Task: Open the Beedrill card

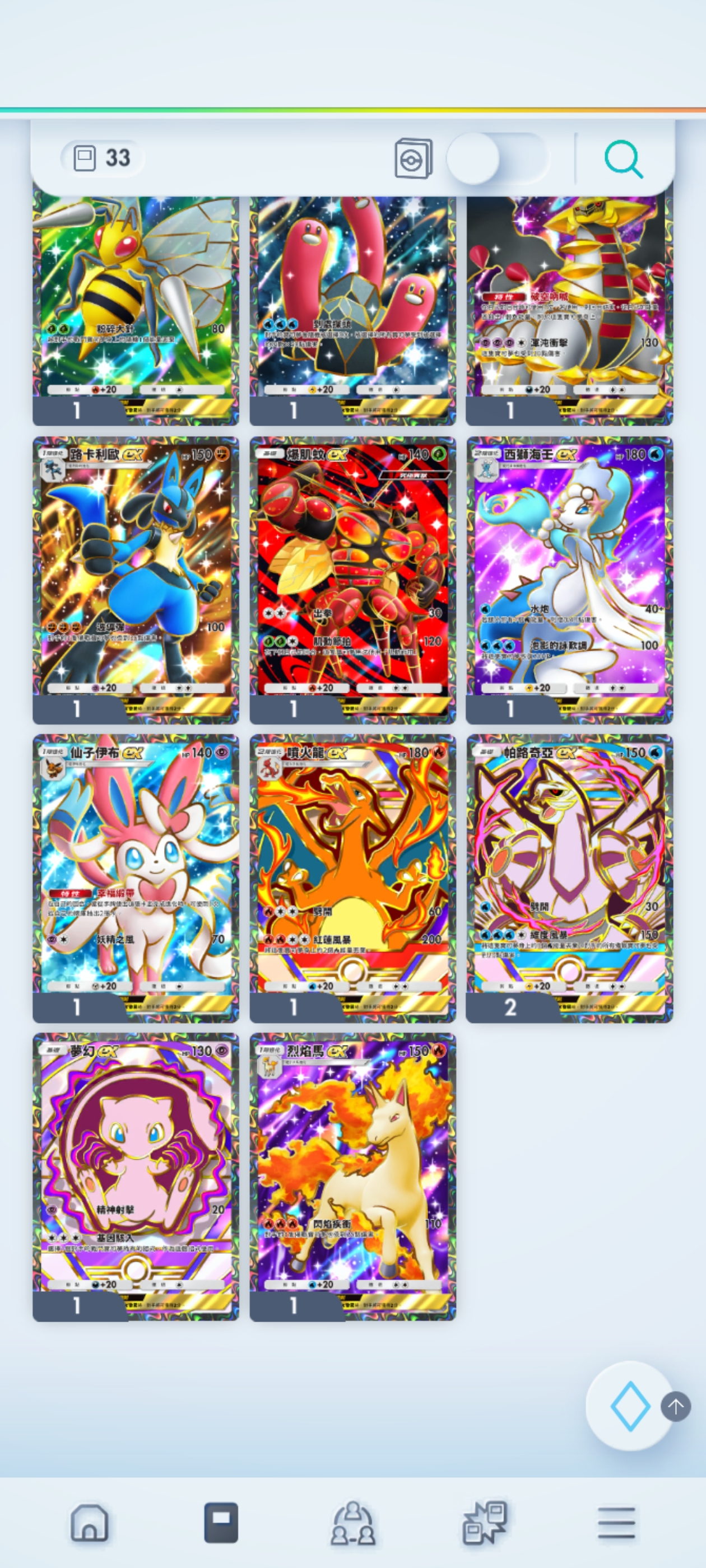Action: (135, 304)
